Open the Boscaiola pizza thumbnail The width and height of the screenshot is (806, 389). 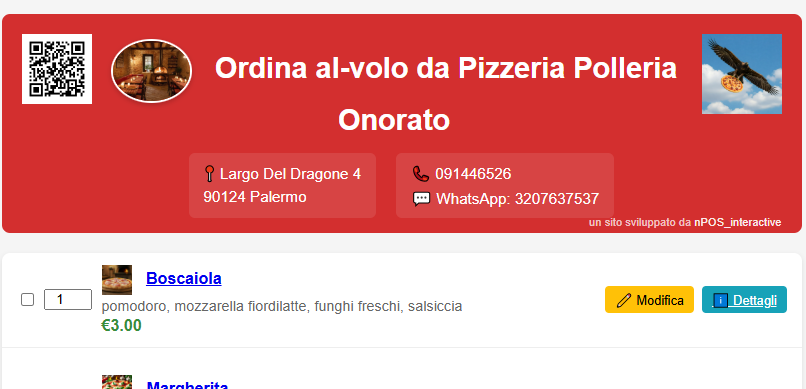coord(117,280)
